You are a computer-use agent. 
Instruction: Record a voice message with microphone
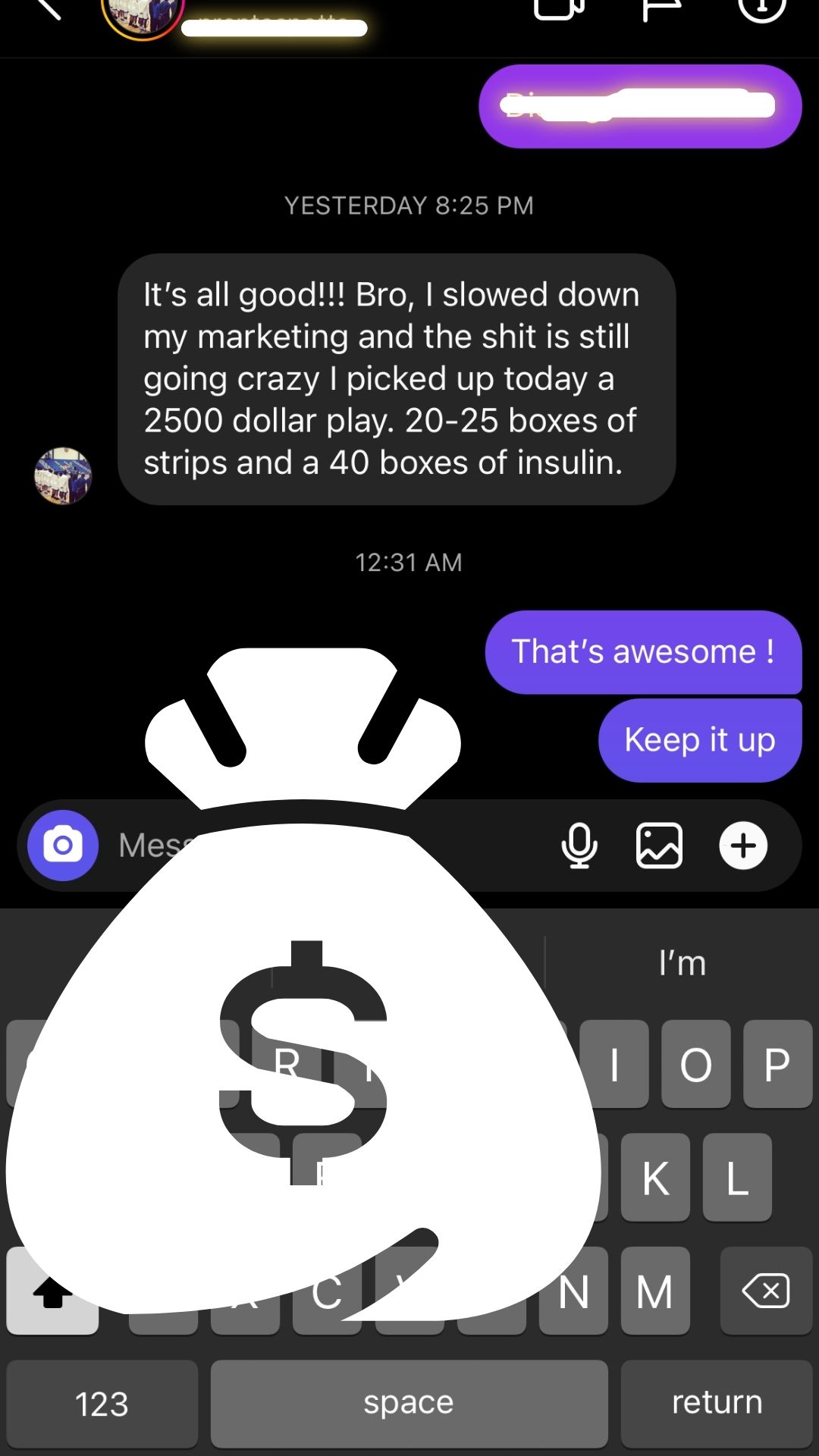click(579, 846)
